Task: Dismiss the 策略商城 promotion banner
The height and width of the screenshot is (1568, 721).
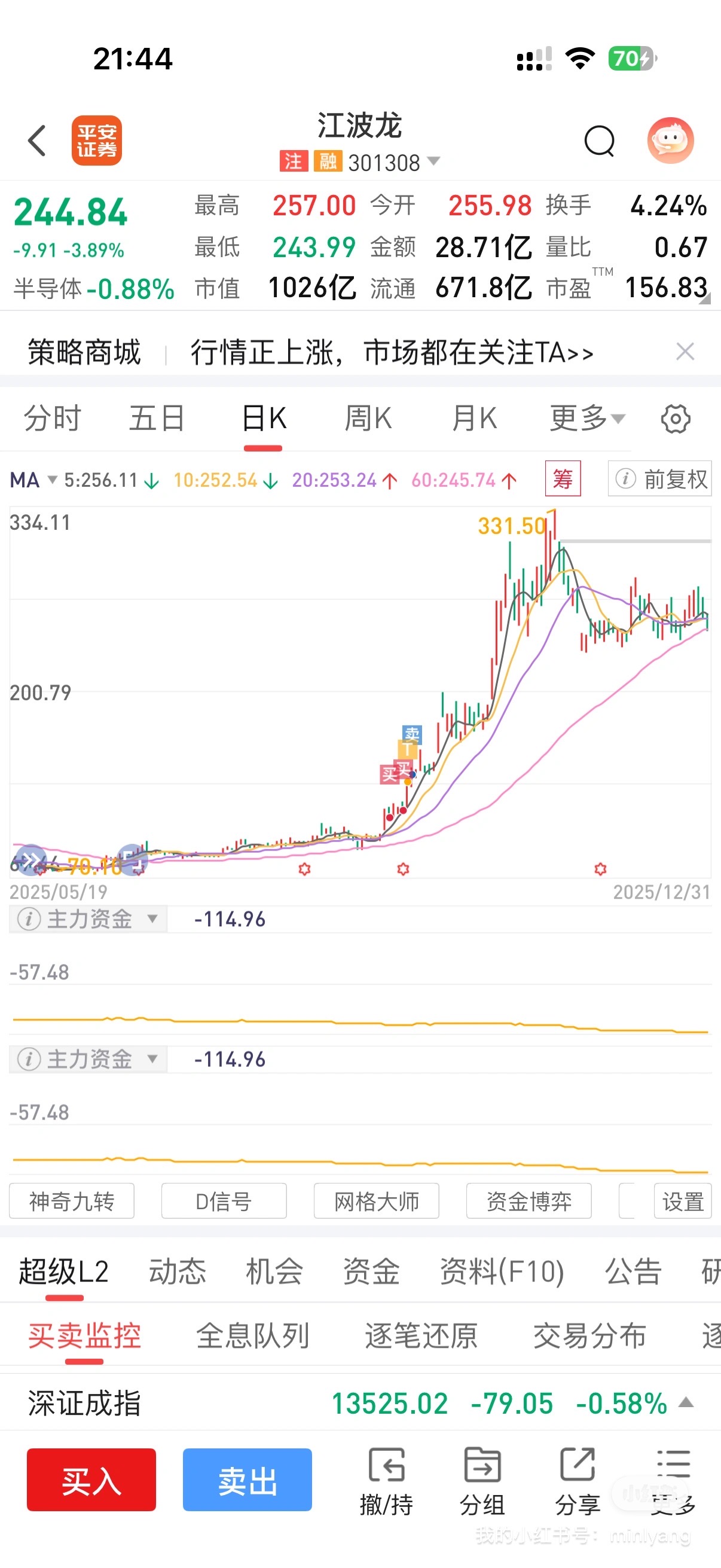Action: click(685, 351)
